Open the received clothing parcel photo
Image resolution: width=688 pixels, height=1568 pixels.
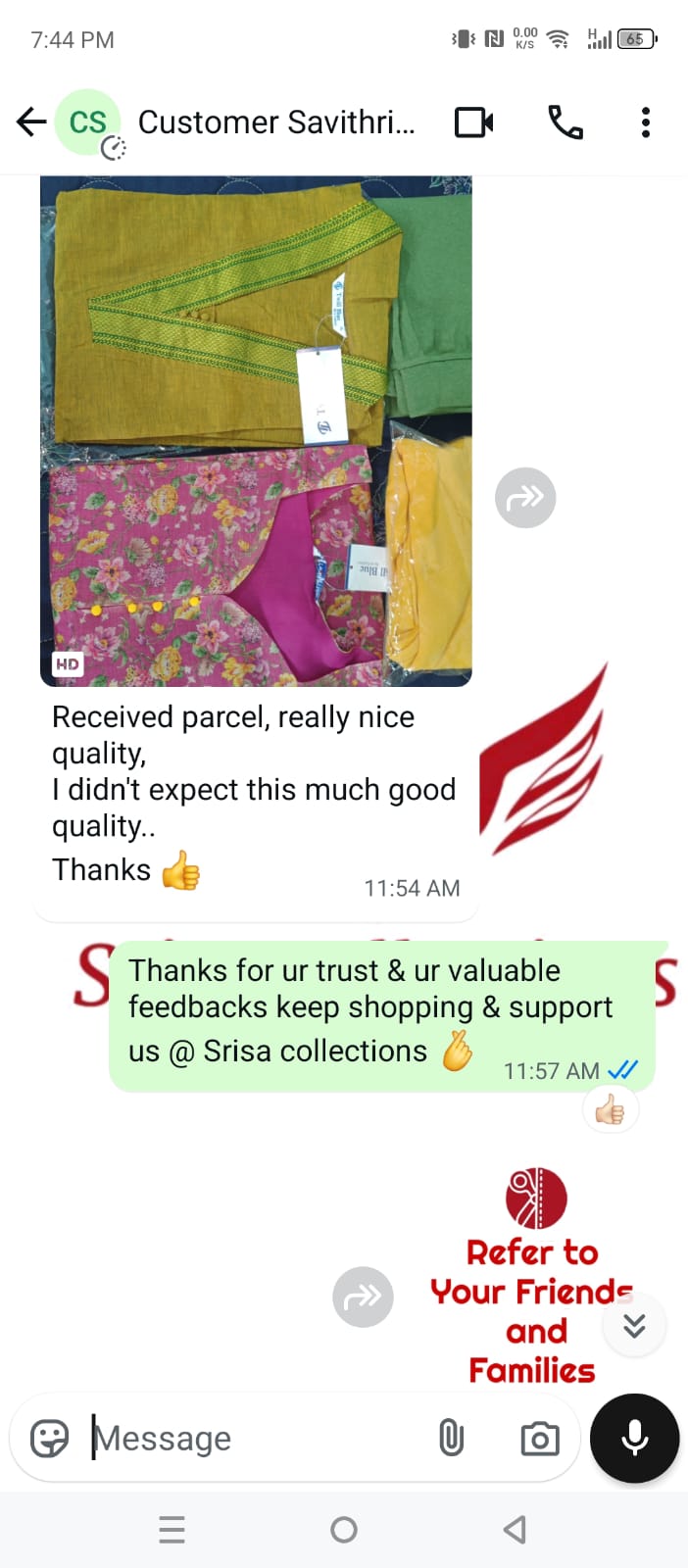[x=256, y=431]
